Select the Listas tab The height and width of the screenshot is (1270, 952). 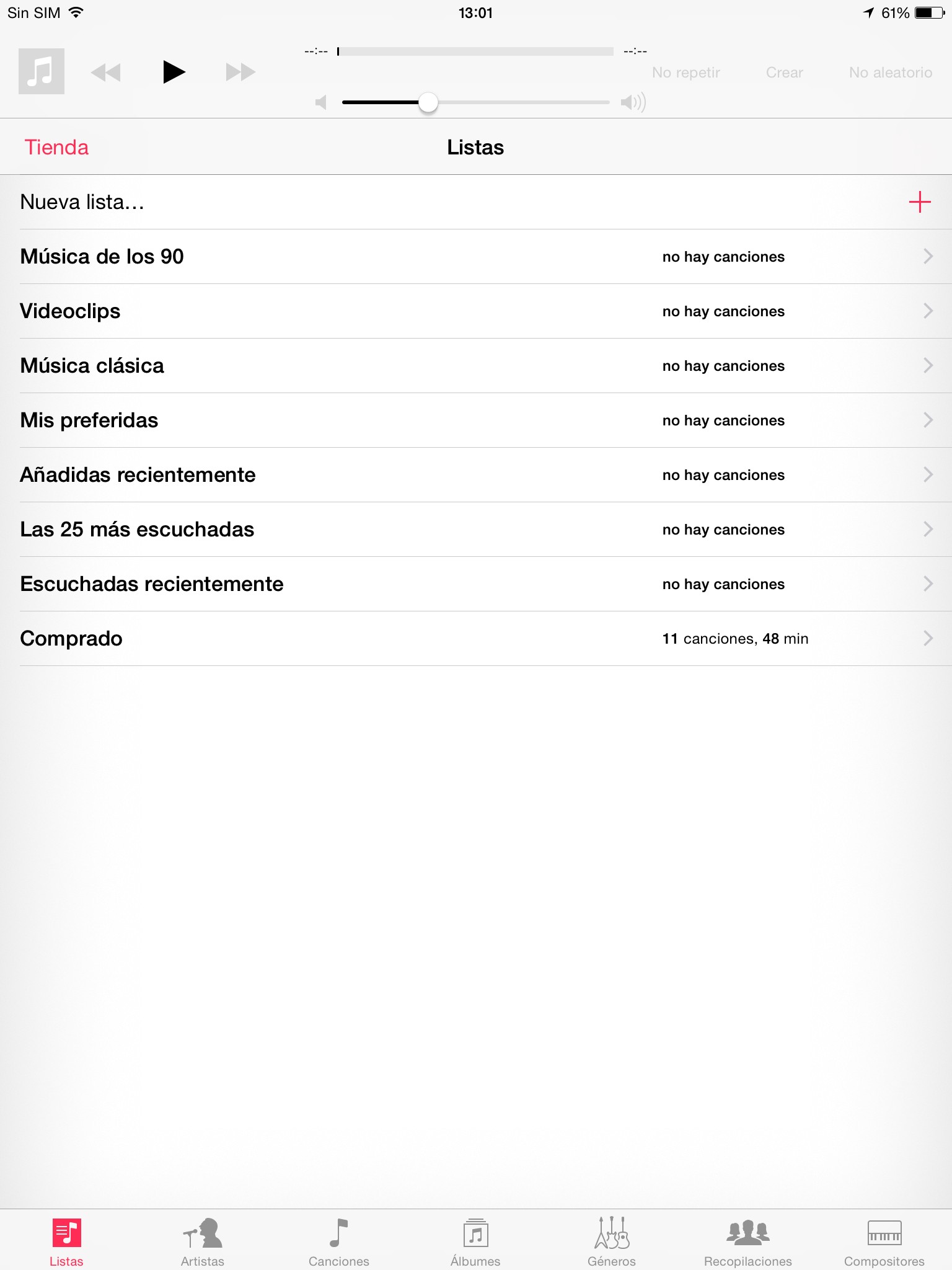pyautogui.click(x=66, y=1241)
